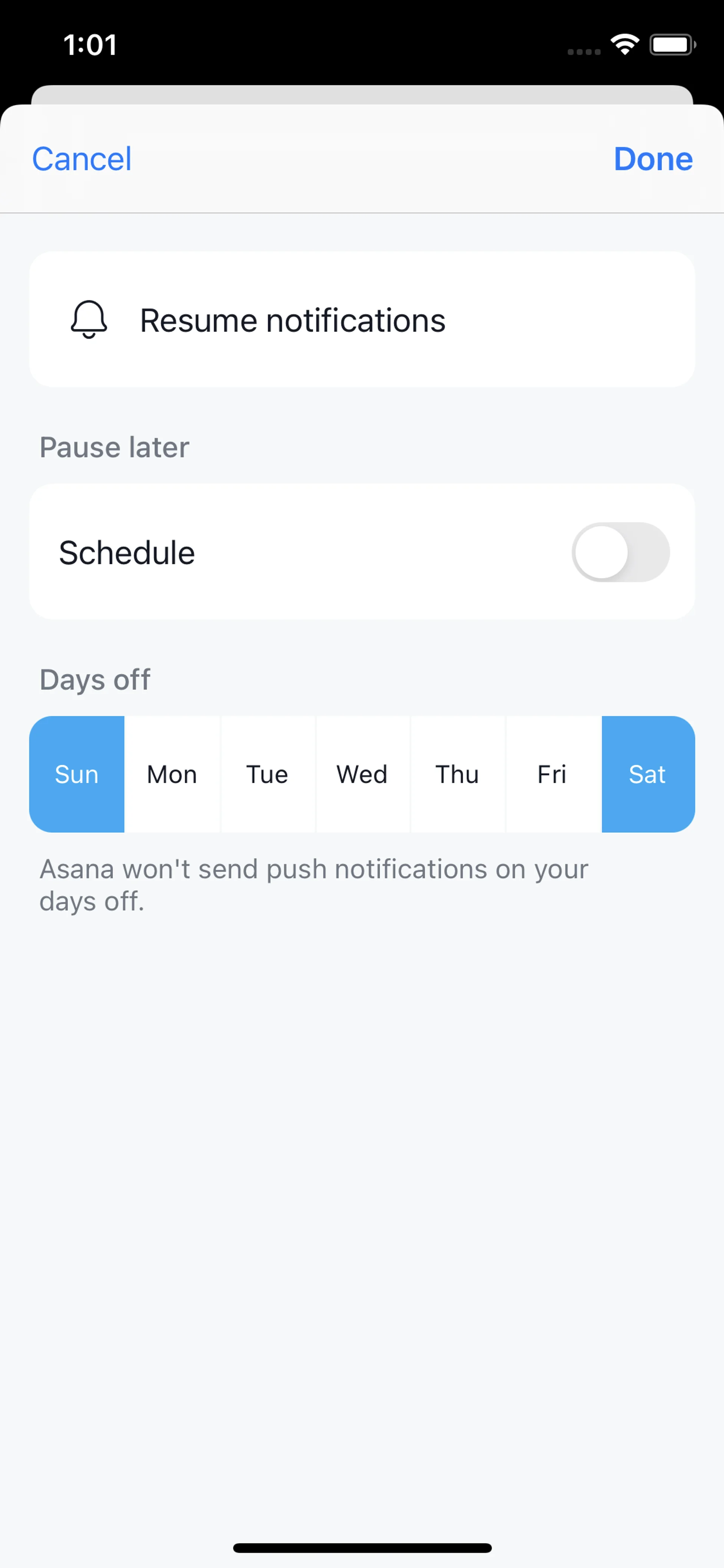
Task: Remove Sat from days off
Action: pyautogui.click(x=647, y=774)
